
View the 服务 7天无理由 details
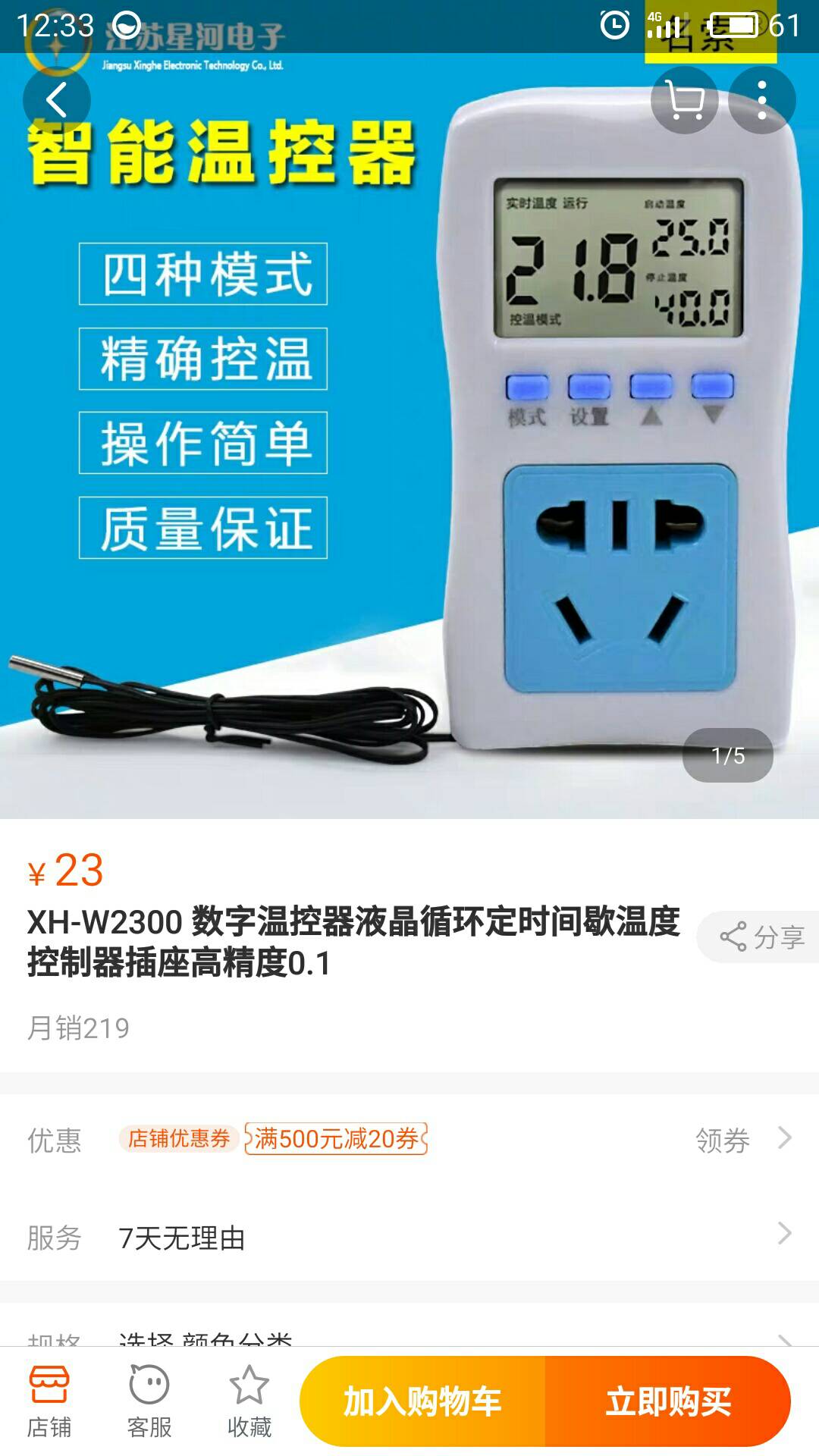pos(409,1238)
